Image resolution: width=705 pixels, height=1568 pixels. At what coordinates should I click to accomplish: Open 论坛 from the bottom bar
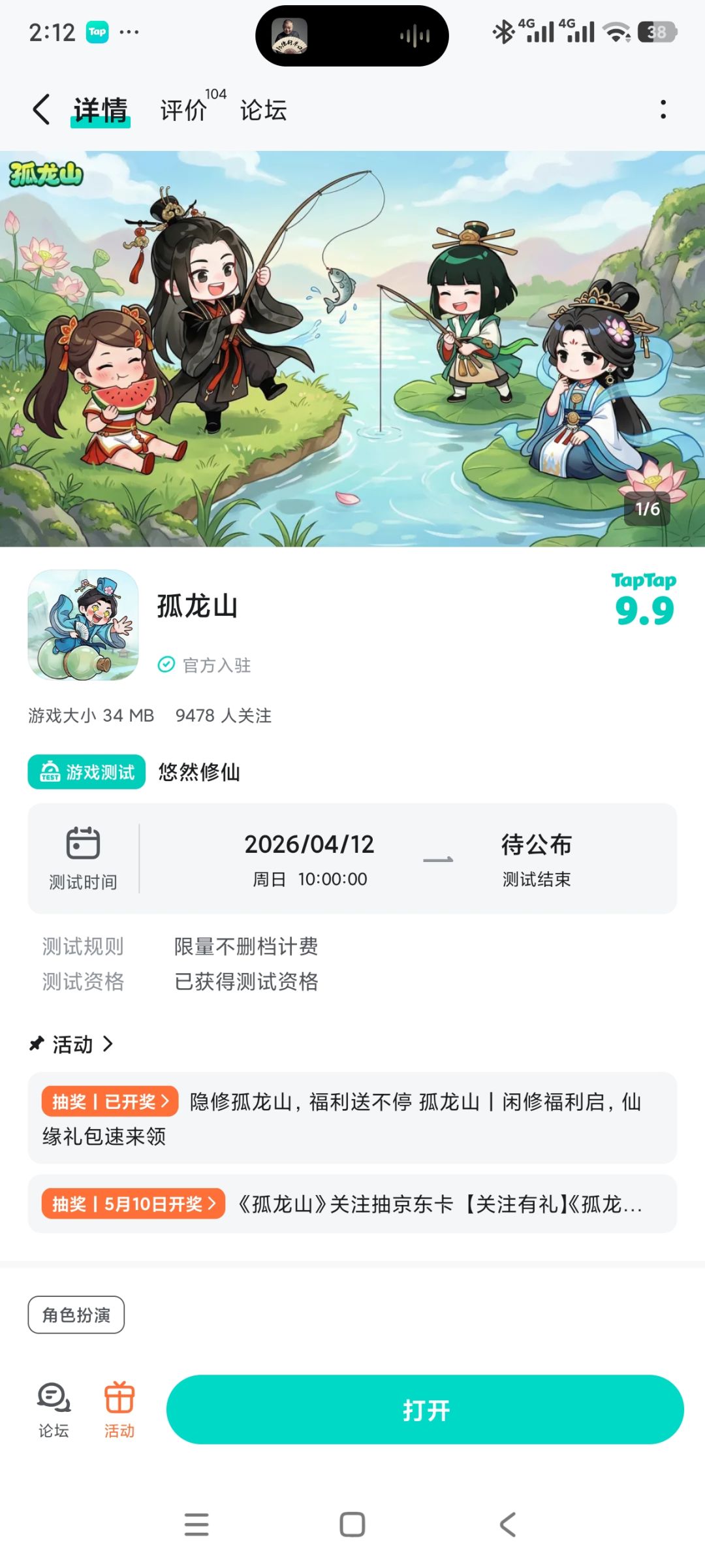click(x=54, y=1411)
